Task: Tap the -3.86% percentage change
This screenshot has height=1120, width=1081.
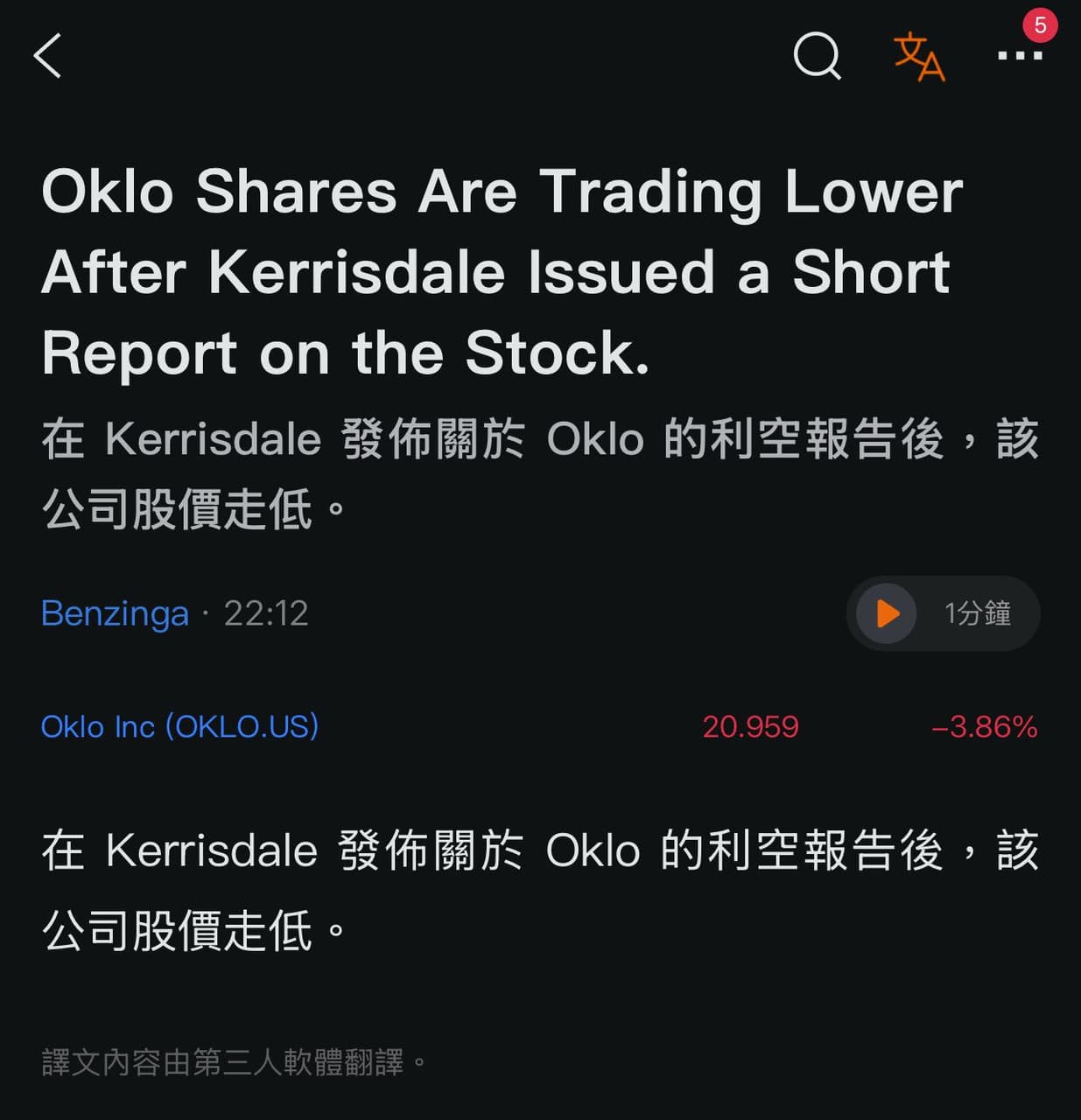Action: pyautogui.click(x=984, y=726)
